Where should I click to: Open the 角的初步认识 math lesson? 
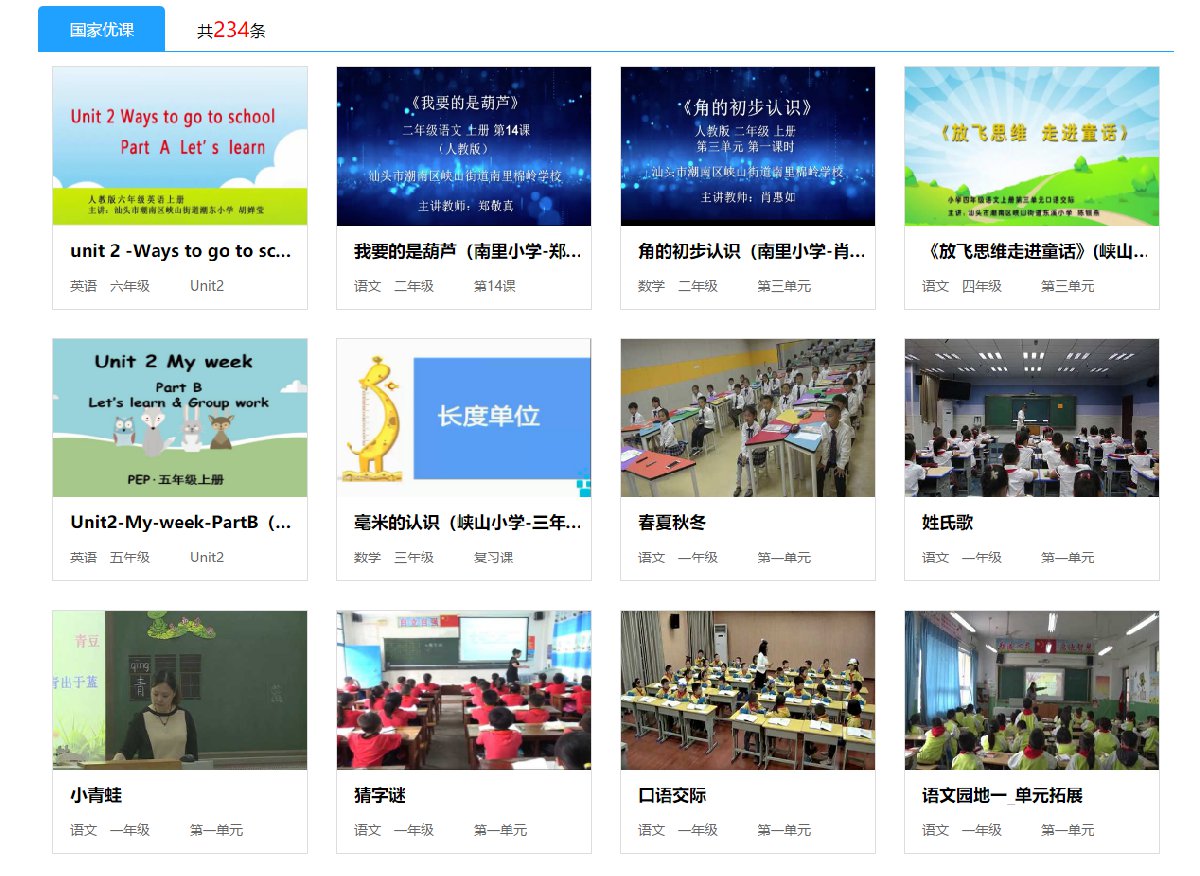tap(748, 147)
